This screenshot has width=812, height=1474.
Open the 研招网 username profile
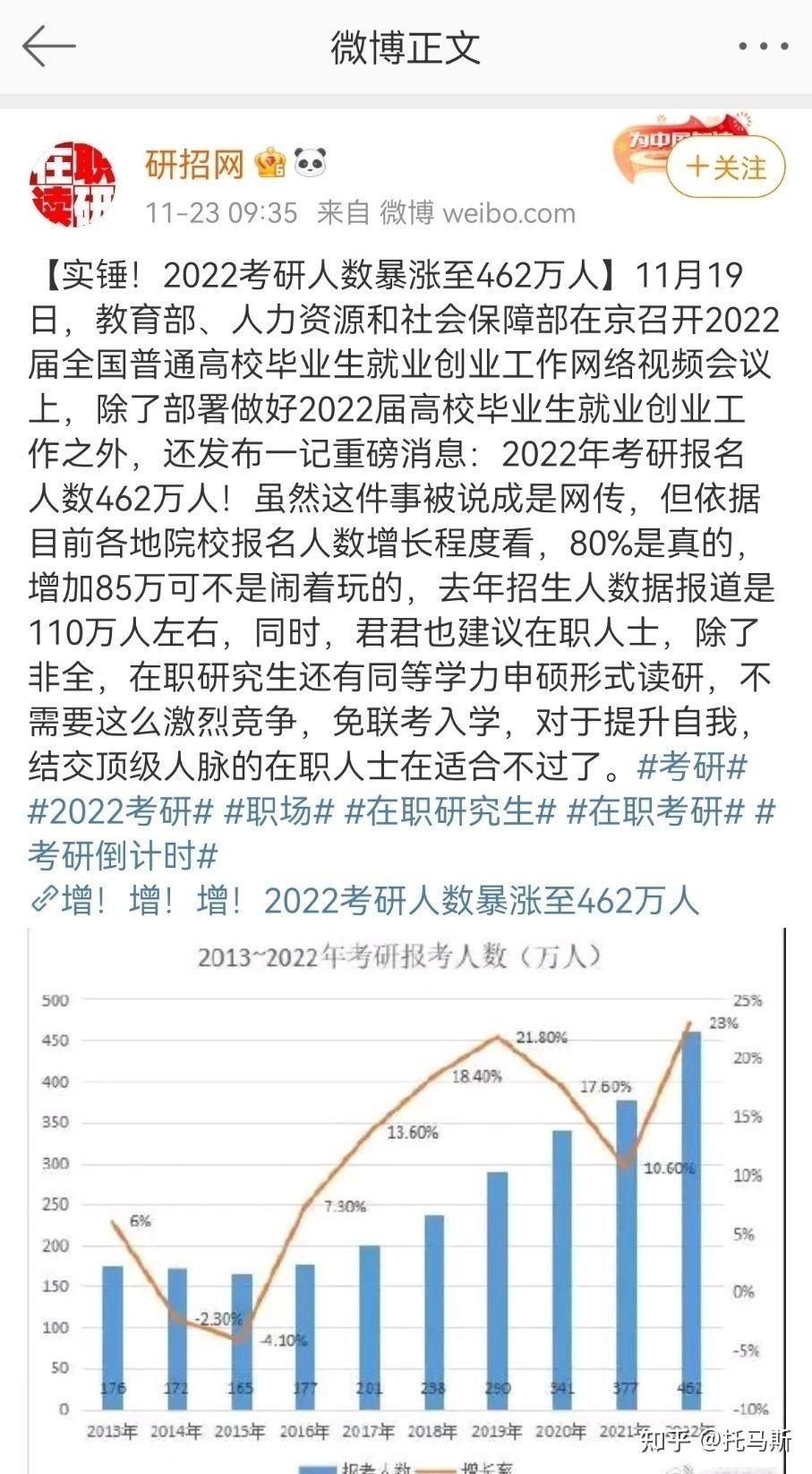194,164
